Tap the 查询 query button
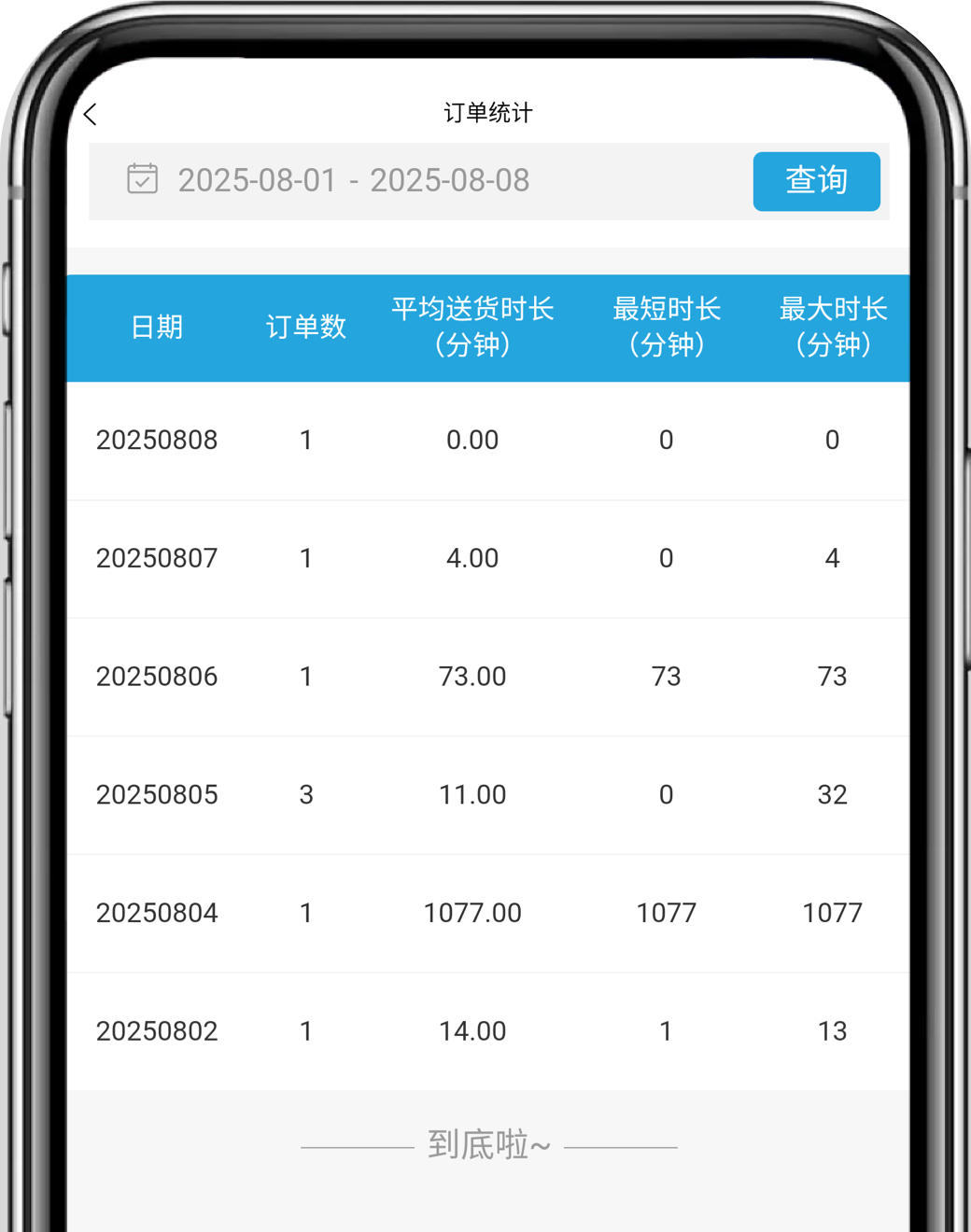The width and height of the screenshot is (971, 1232). pos(816,181)
